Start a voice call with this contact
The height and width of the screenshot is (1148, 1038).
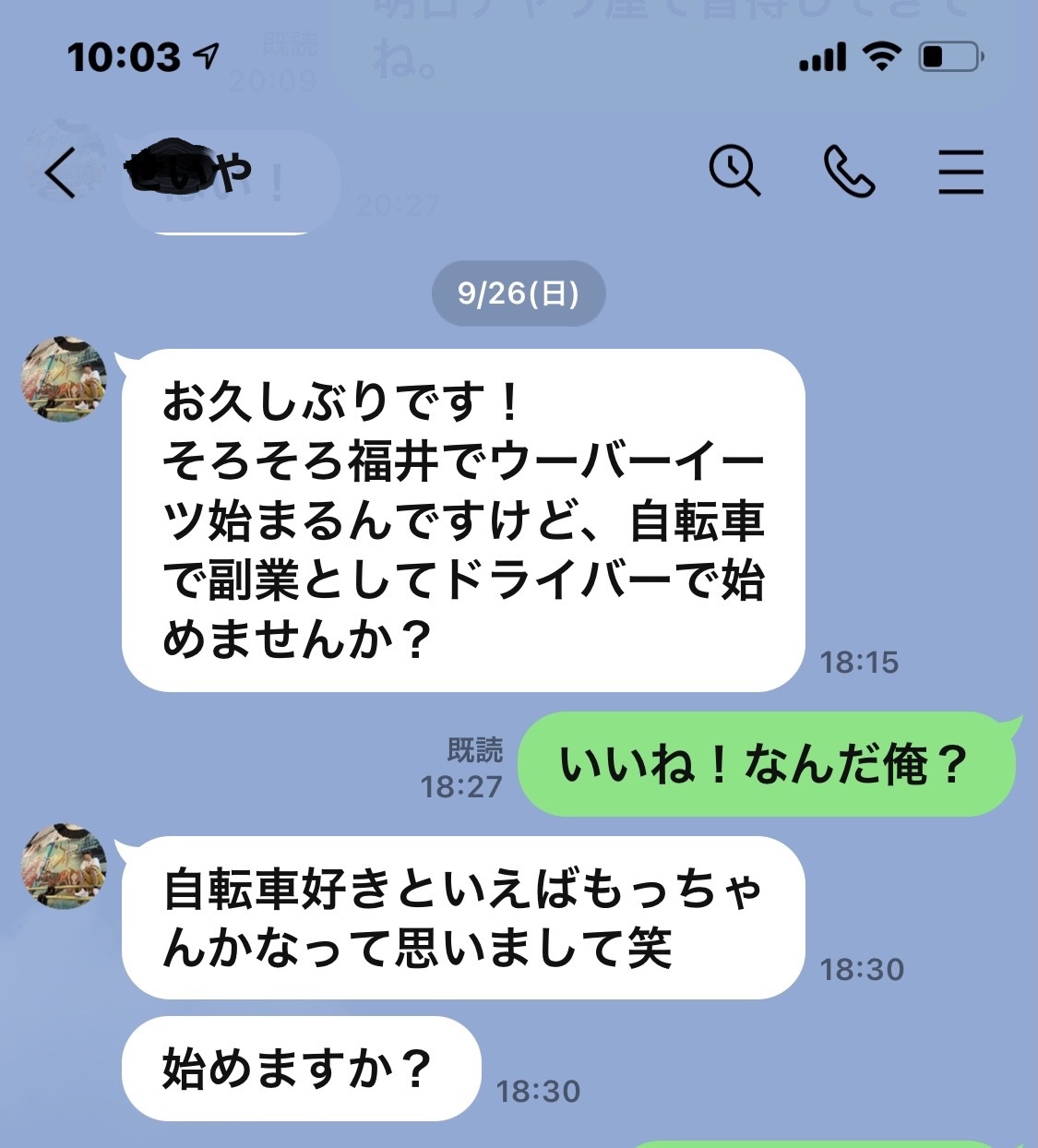848,173
